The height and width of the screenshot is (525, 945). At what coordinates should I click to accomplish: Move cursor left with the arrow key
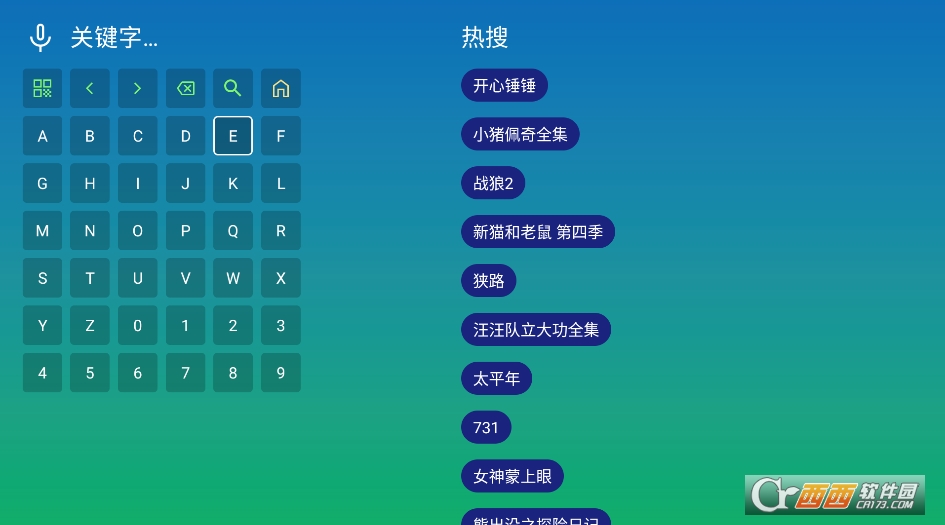90,88
